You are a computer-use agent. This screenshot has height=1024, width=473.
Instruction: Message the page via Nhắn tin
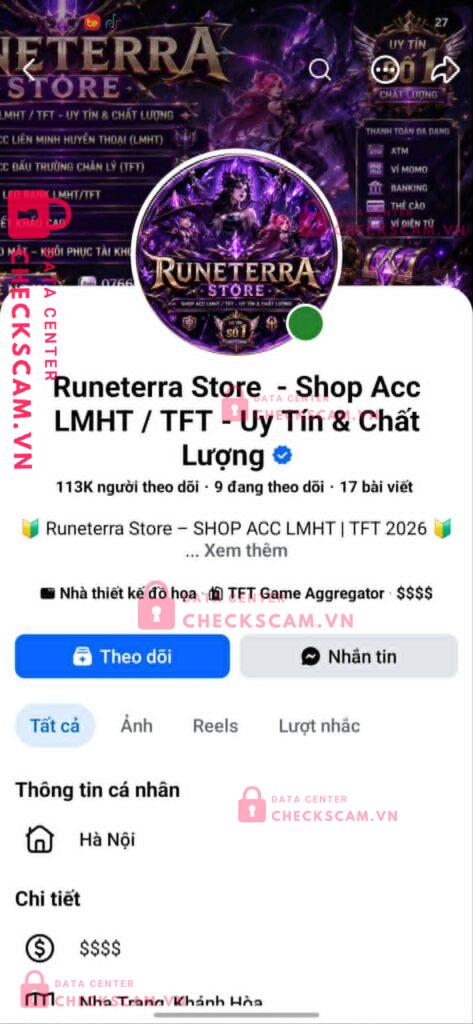click(349, 656)
